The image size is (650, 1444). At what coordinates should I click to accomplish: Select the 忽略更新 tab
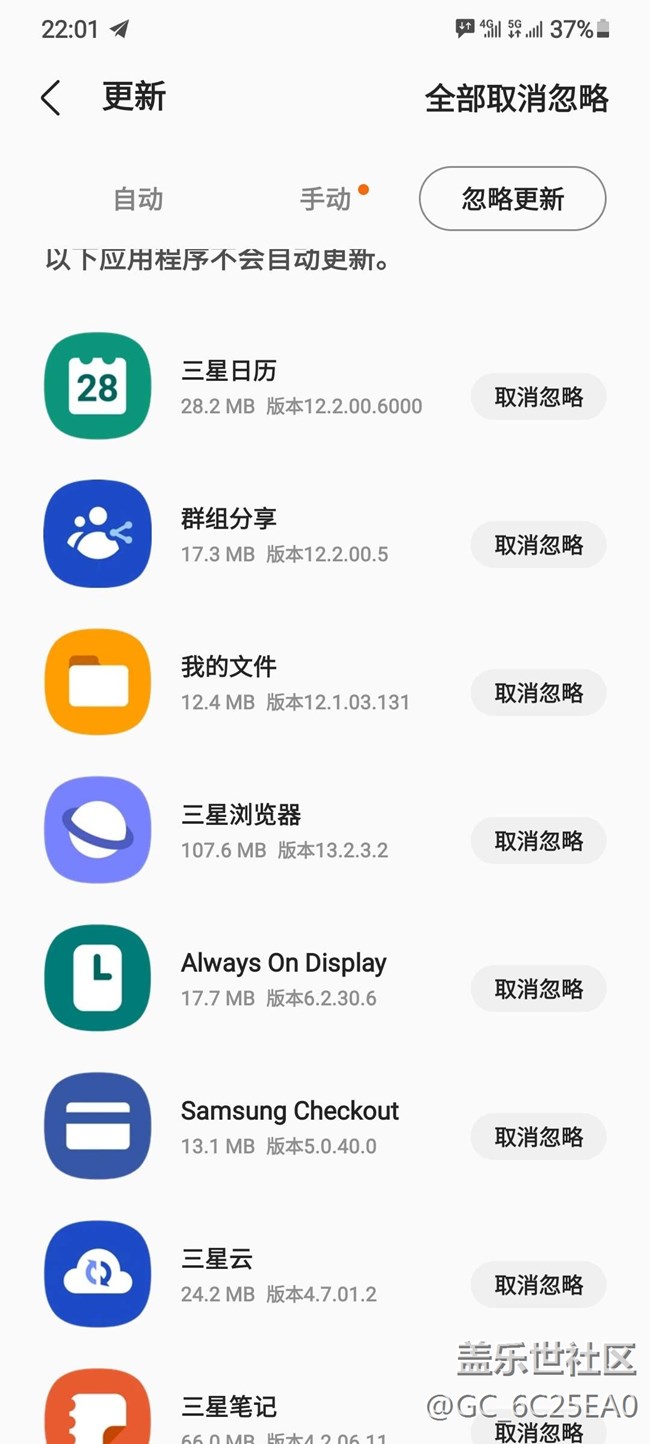[x=512, y=199]
